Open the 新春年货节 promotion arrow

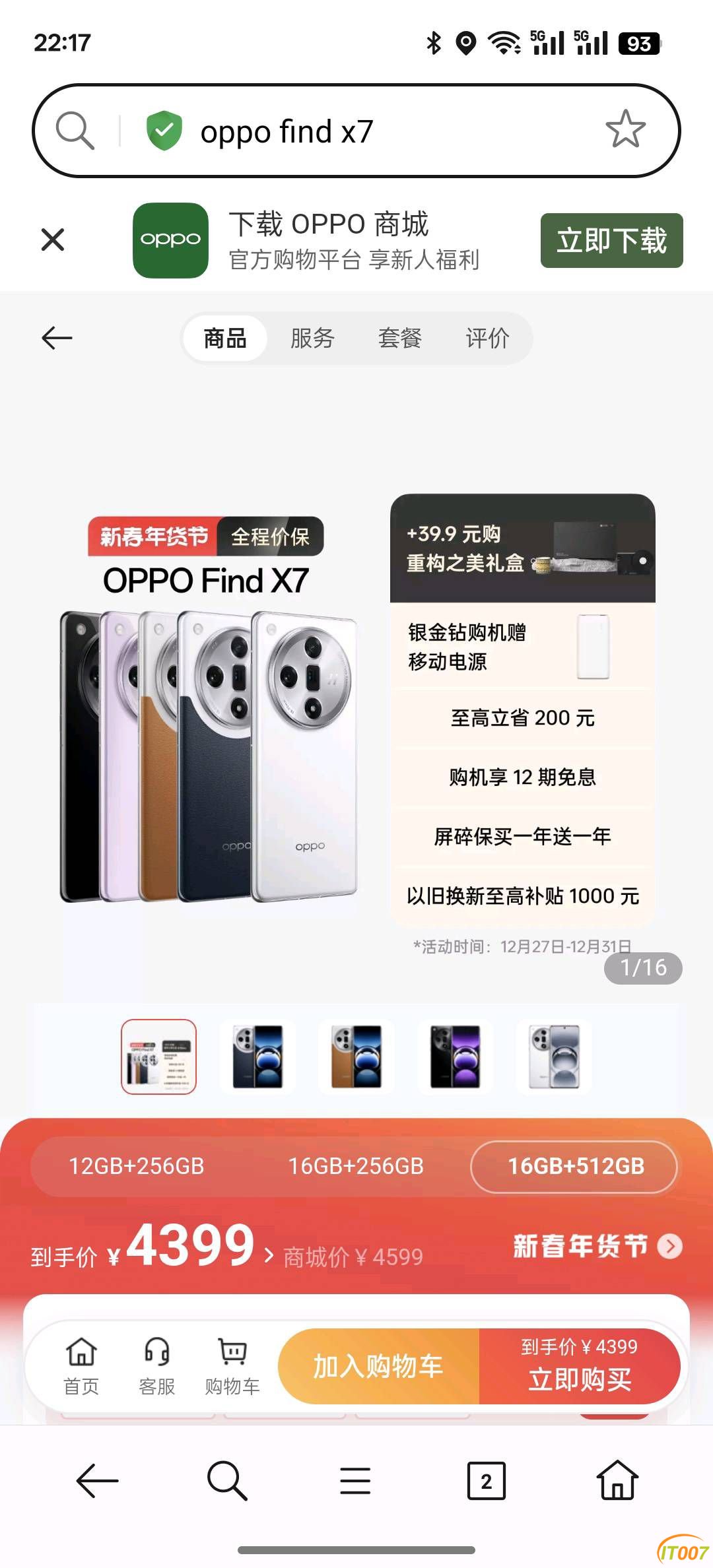[670, 1247]
